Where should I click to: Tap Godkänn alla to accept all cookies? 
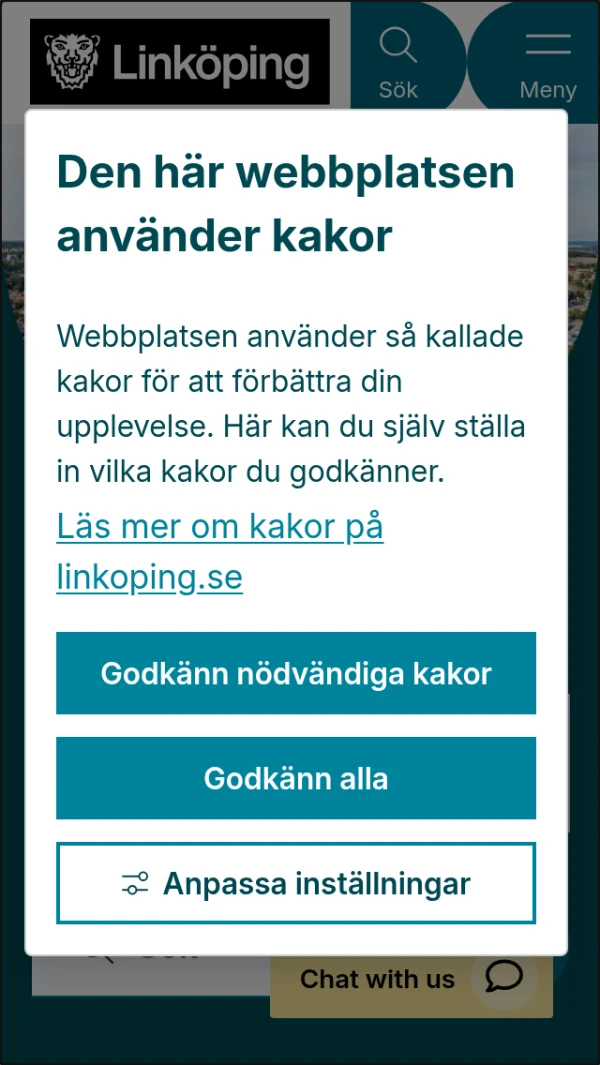[x=296, y=778]
